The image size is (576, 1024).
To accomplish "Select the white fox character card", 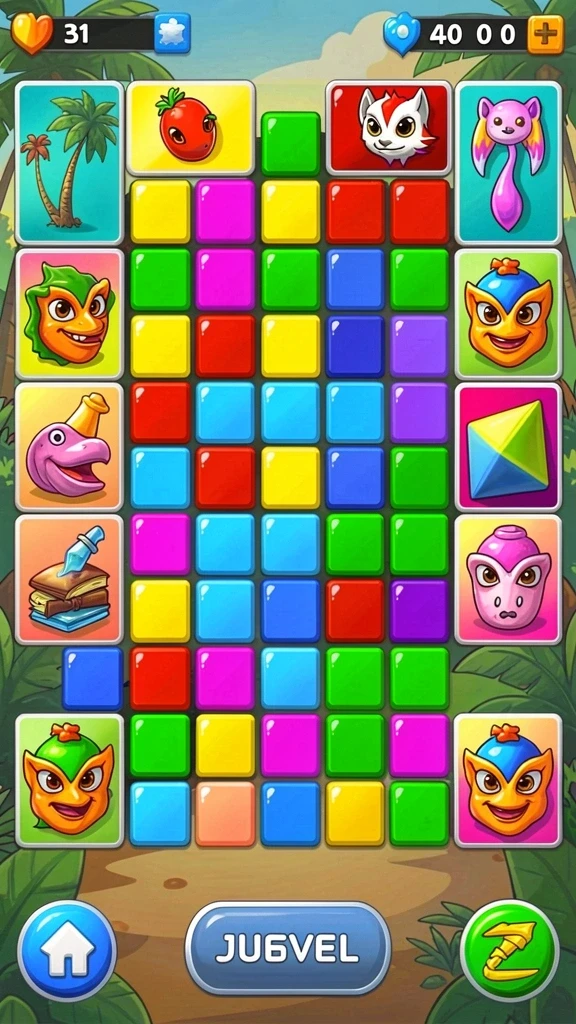I will click(389, 128).
